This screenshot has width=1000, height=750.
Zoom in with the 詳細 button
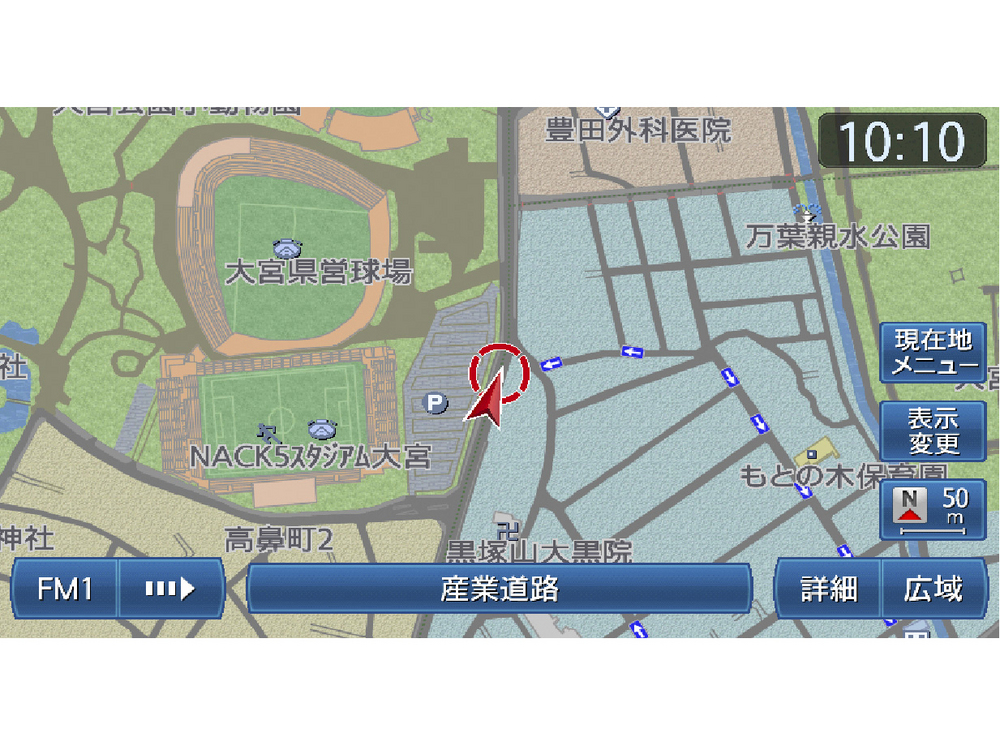tap(829, 589)
